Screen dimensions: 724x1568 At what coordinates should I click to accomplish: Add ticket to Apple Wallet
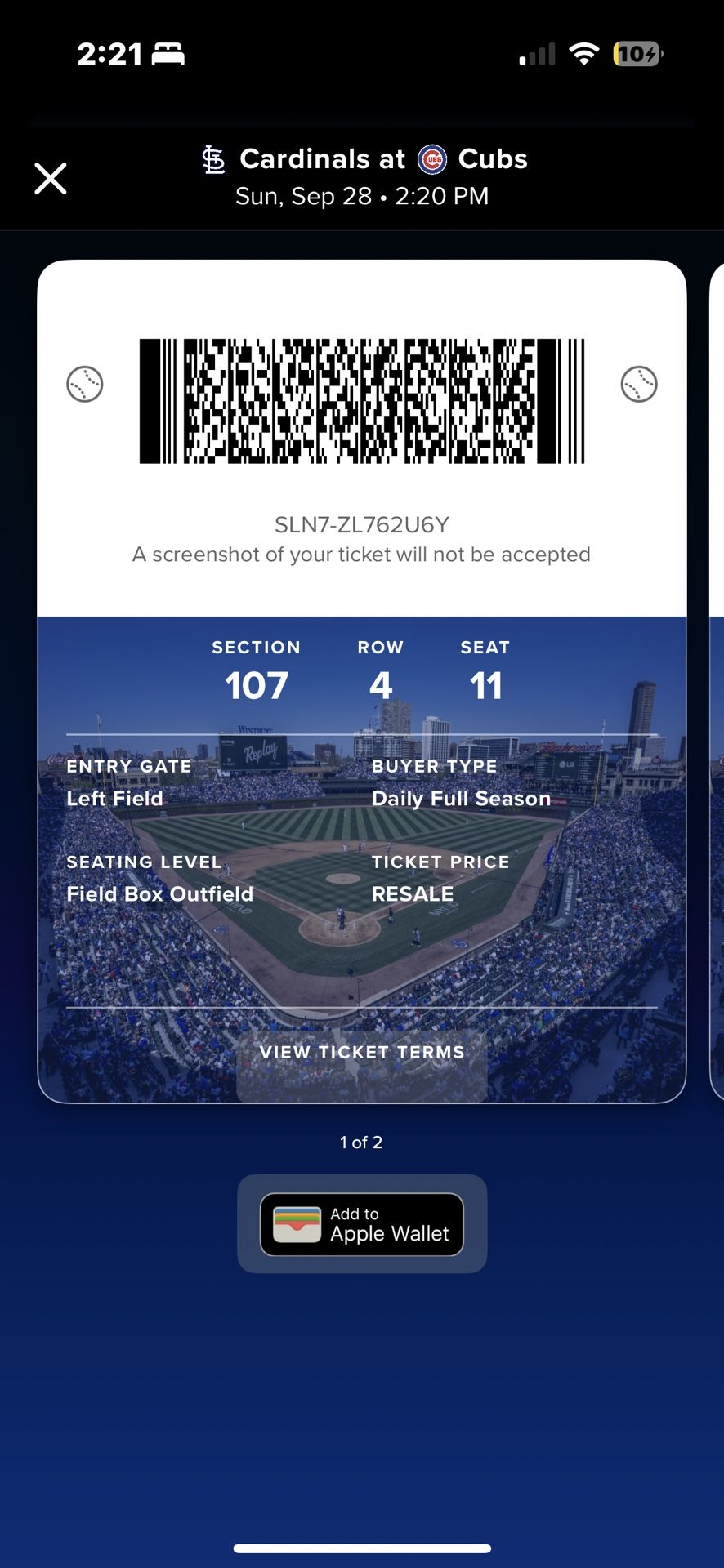pos(362,1224)
